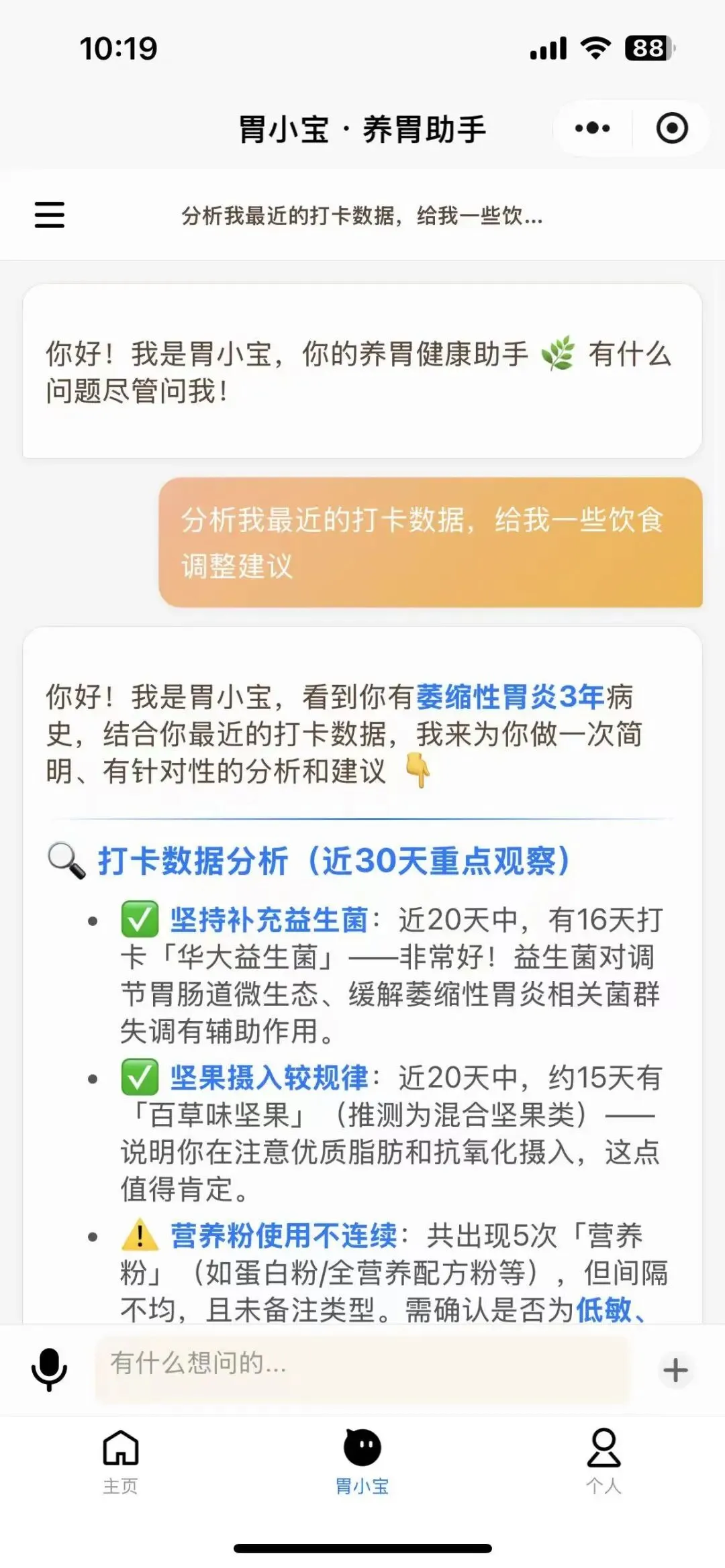Close the mini program with the circle button
Viewport: 725px width, 1568px height.
click(x=672, y=128)
